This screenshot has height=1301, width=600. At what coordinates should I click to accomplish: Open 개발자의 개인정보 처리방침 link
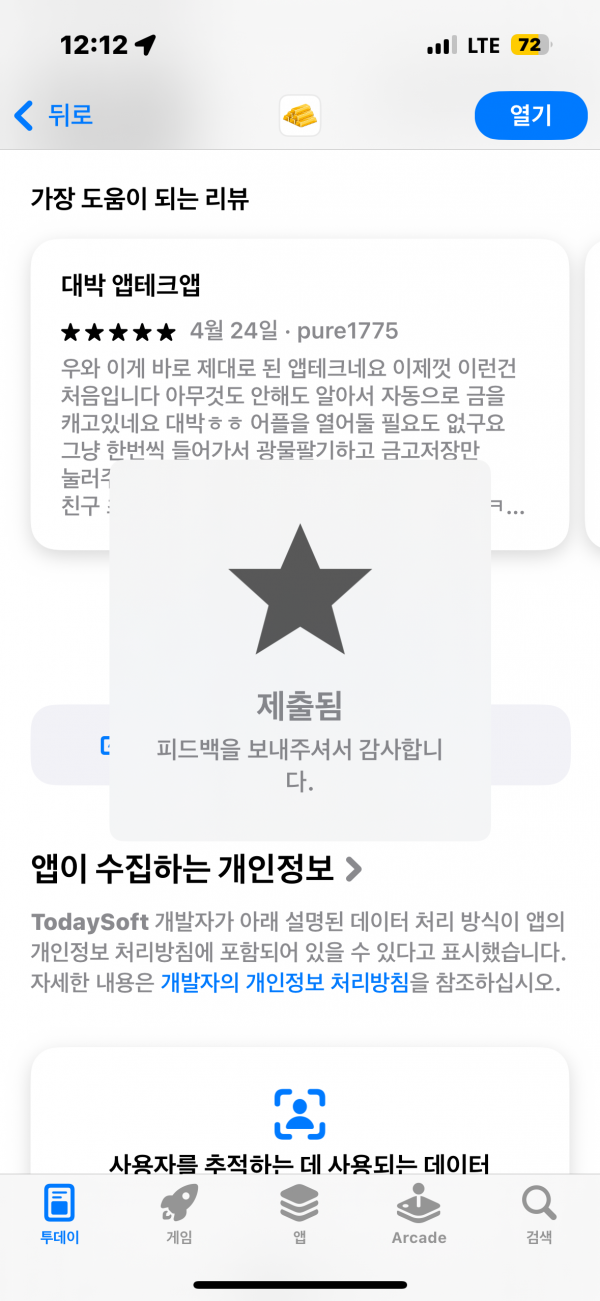tap(285, 983)
